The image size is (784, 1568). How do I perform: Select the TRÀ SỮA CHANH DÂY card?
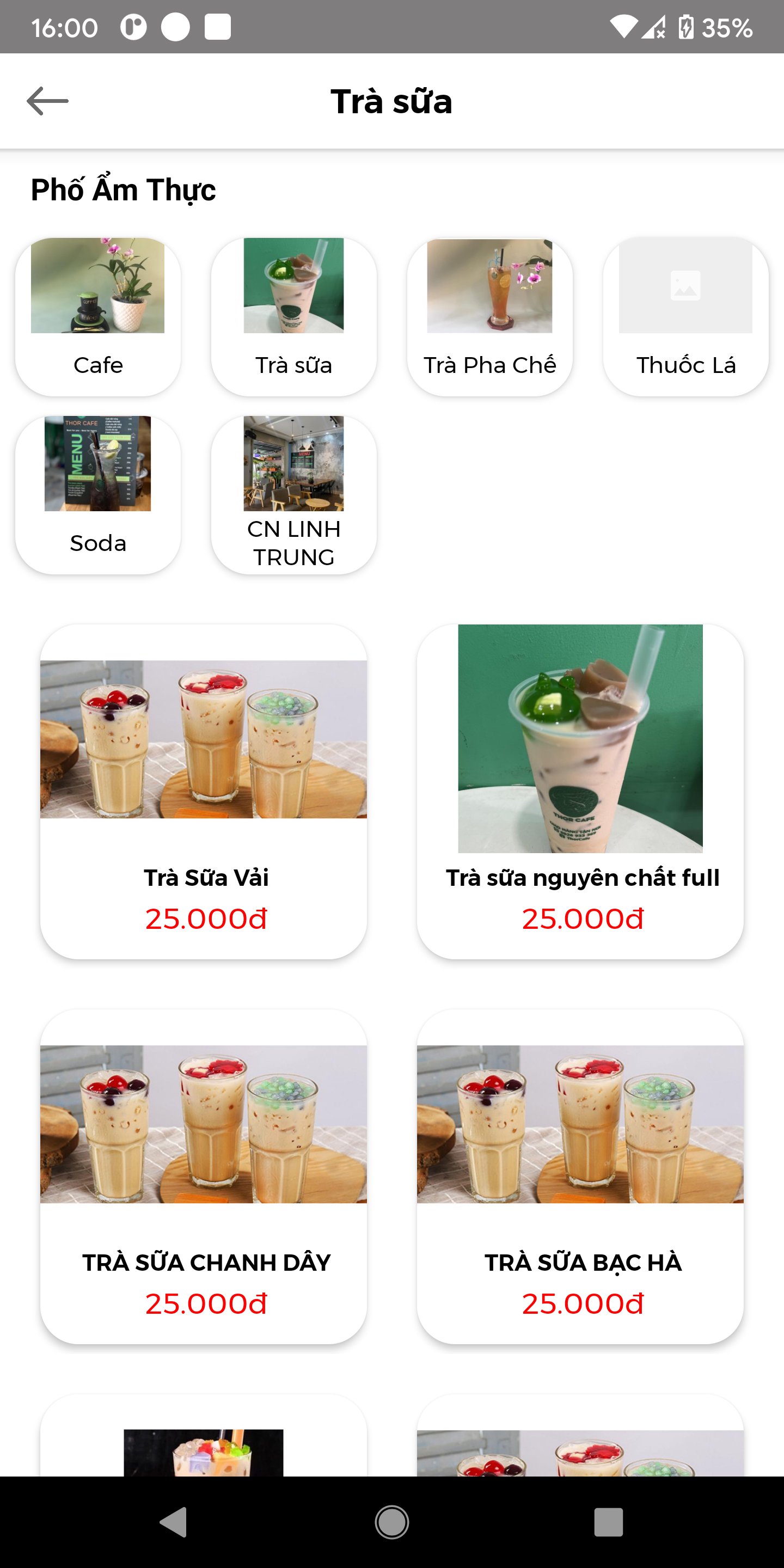click(x=203, y=1176)
